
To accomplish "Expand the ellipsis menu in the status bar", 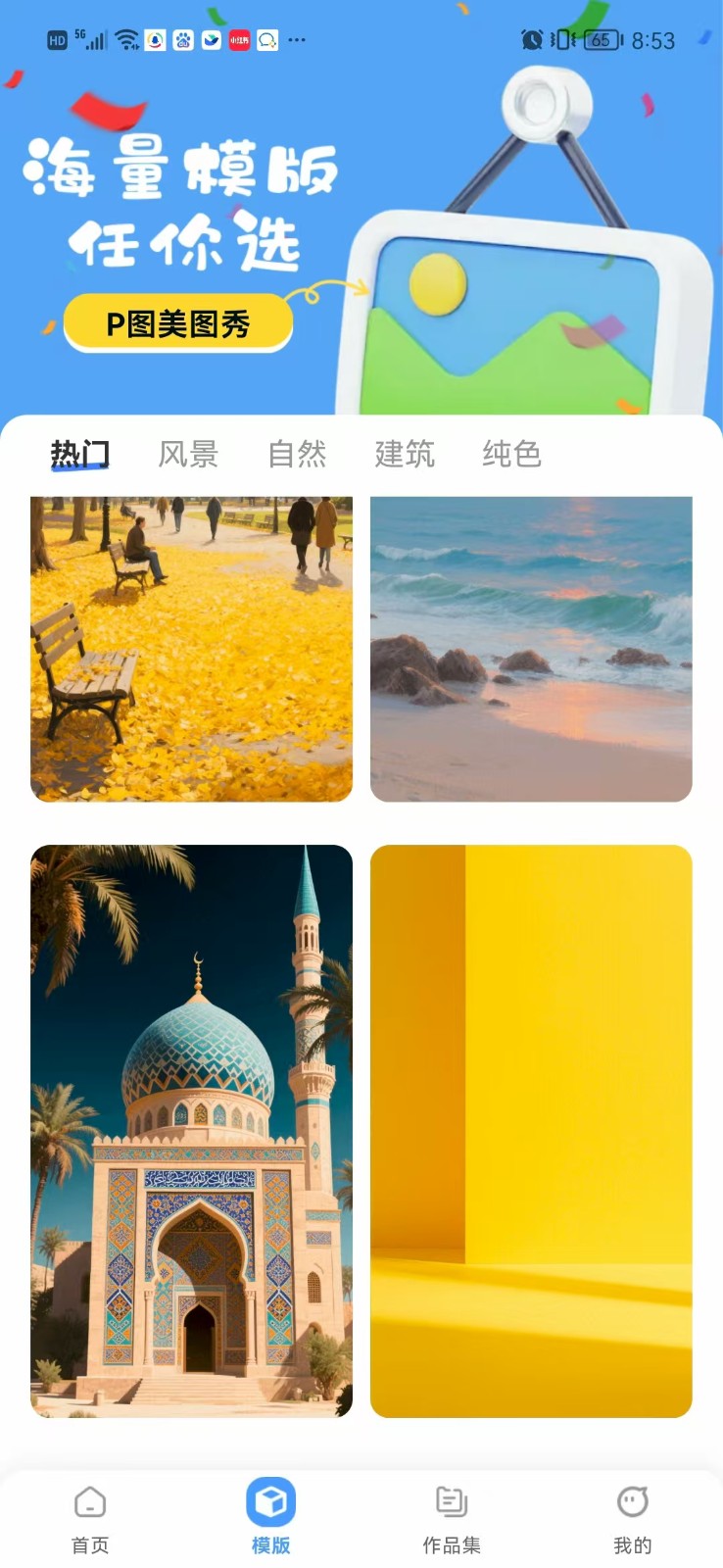I will coord(296,40).
